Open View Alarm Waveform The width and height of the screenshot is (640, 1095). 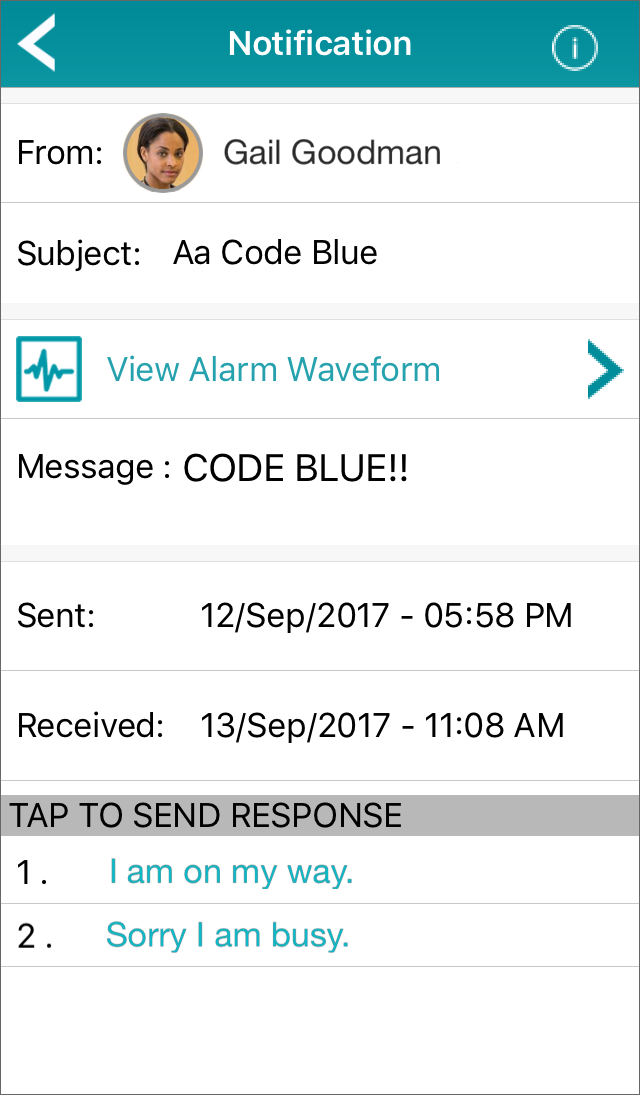(x=320, y=369)
